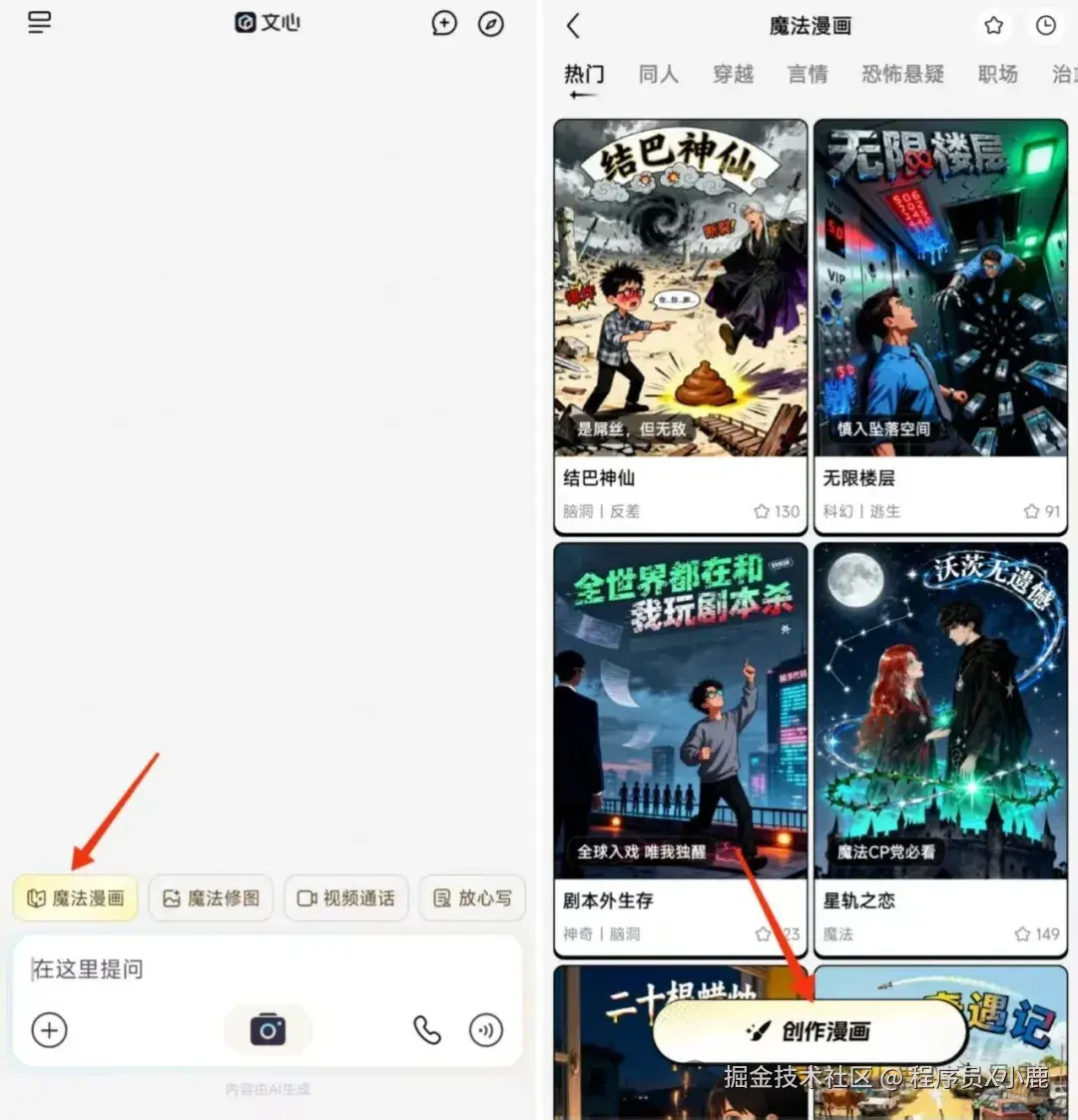The image size is (1078, 1120).
Task: Go back using the arrow on 魔法漫画 page
Action: [x=570, y=25]
